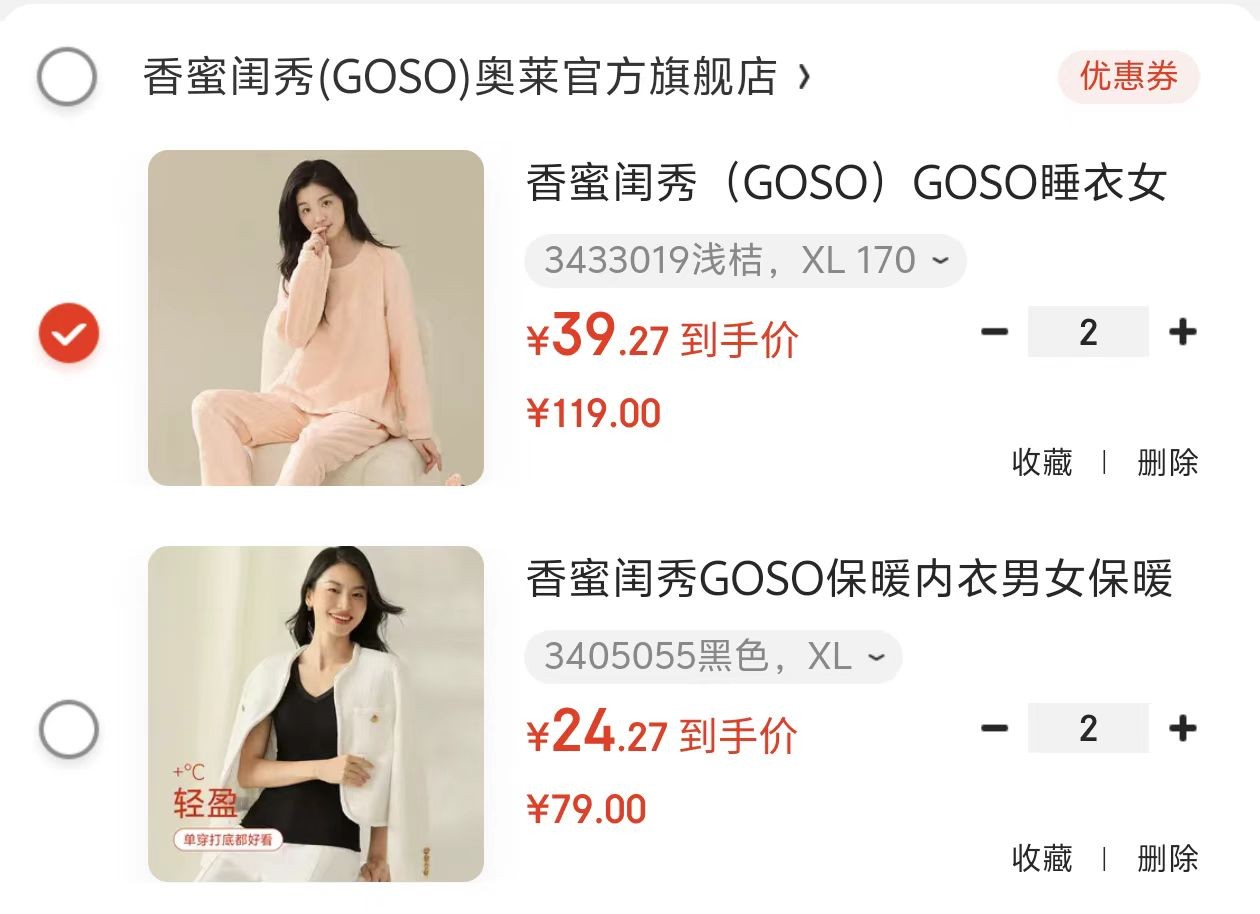The width and height of the screenshot is (1260, 914).
Task: Decrease the quantity of the thermal underwear
Action: pos(994,728)
